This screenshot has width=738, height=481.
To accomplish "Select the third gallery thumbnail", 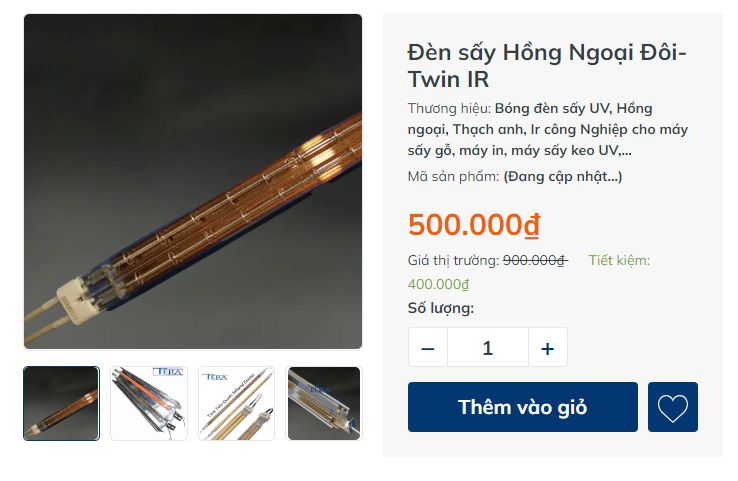I will pos(236,403).
